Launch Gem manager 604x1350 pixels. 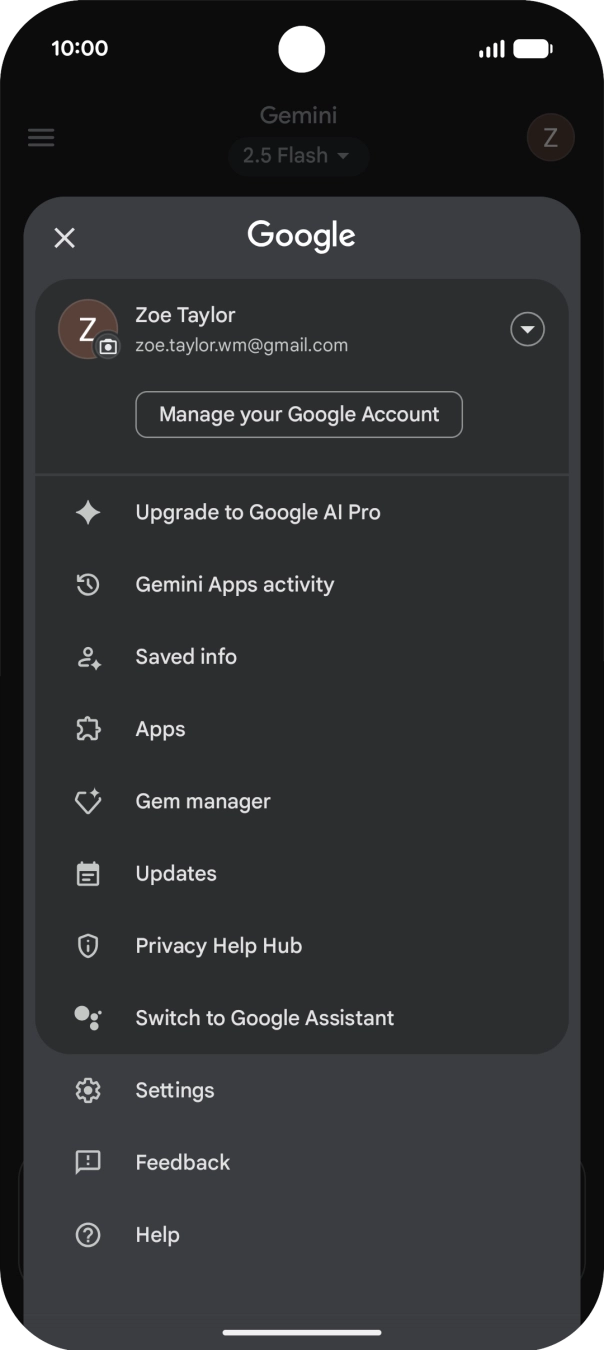coord(203,801)
